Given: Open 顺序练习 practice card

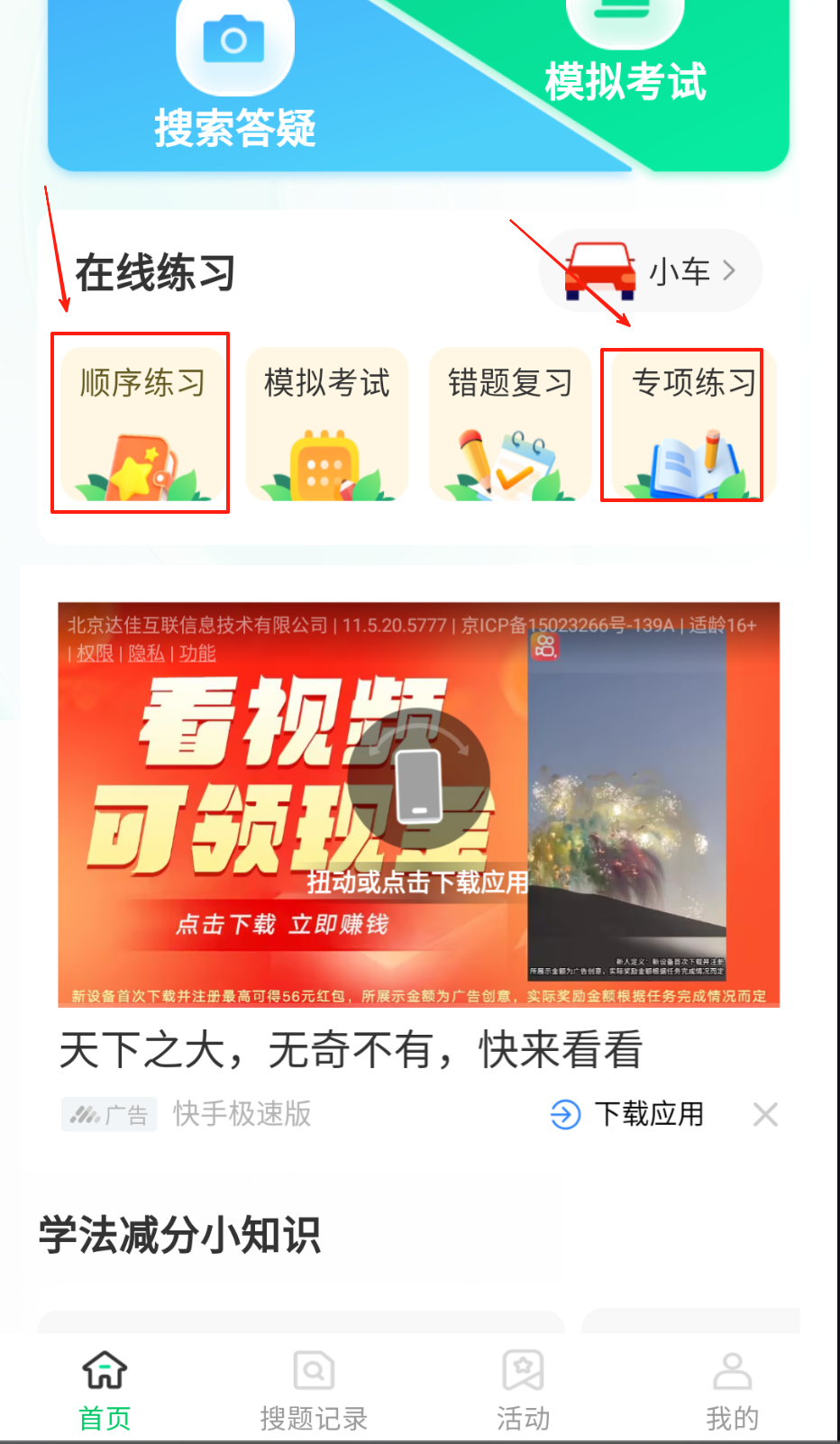Looking at the screenshot, I should pos(142,424).
